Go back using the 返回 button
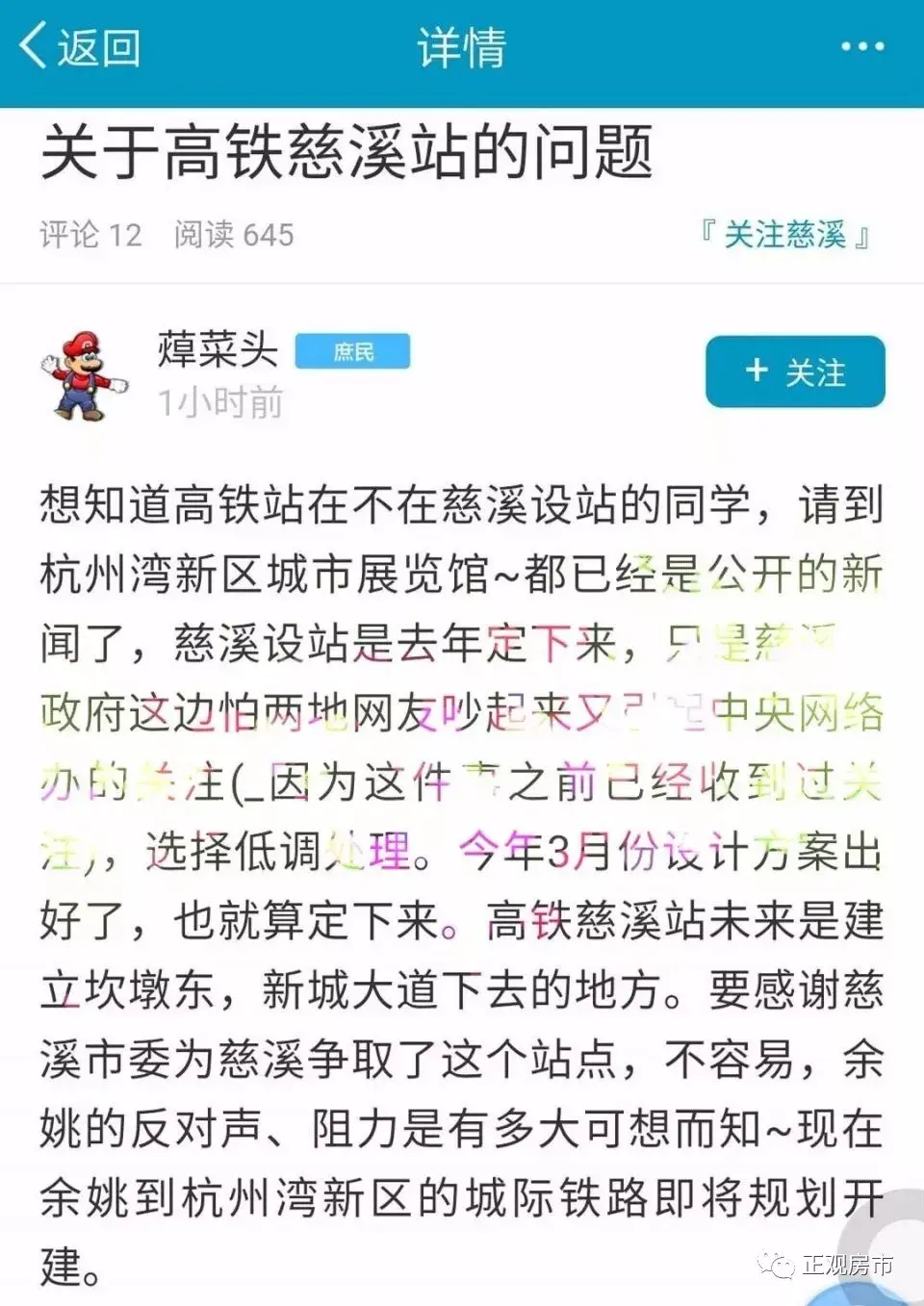Image resolution: width=924 pixels, height=1306 pixels. [x=81, y=46]
